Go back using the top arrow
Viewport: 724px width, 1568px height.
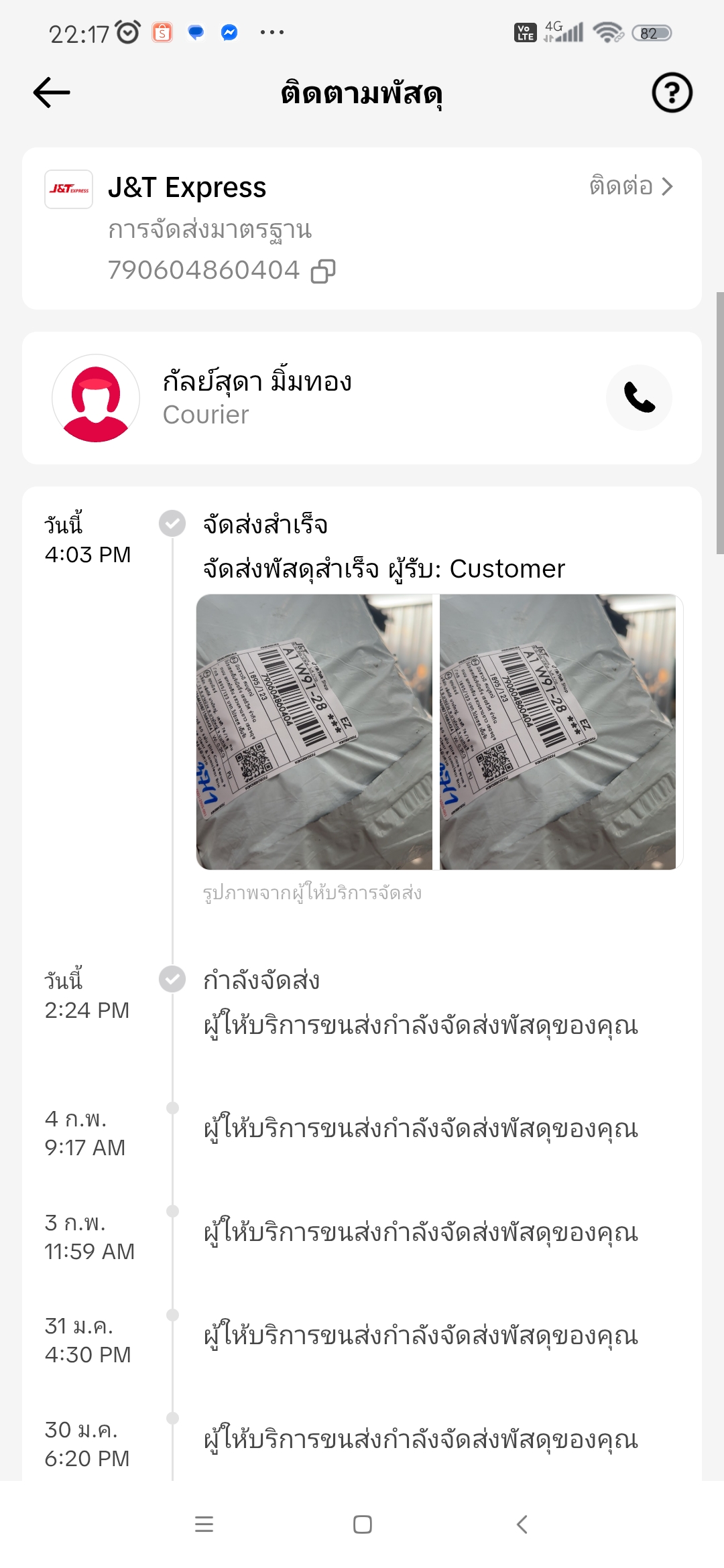pyautogui.click(x=52, y=92)
